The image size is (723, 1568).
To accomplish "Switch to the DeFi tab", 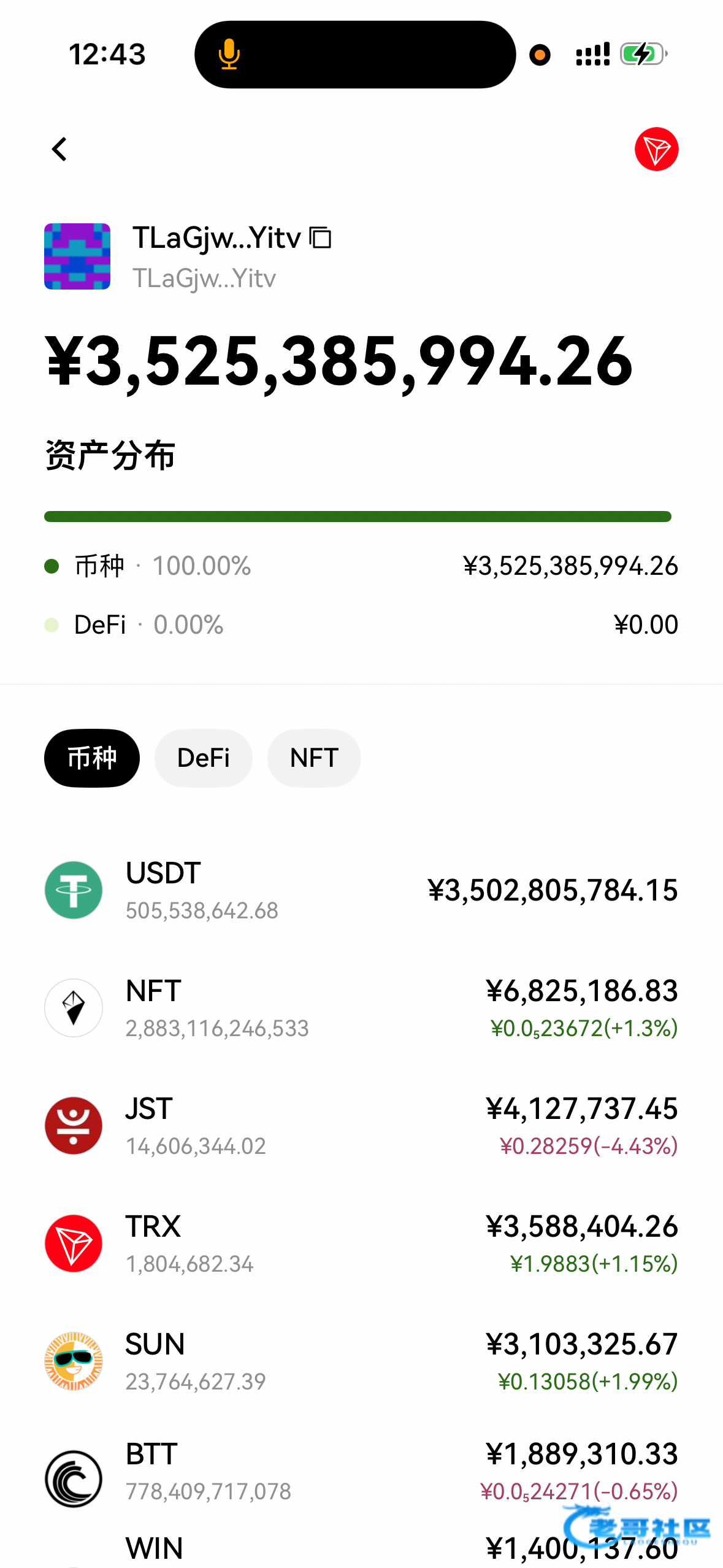I will point(203,758).
